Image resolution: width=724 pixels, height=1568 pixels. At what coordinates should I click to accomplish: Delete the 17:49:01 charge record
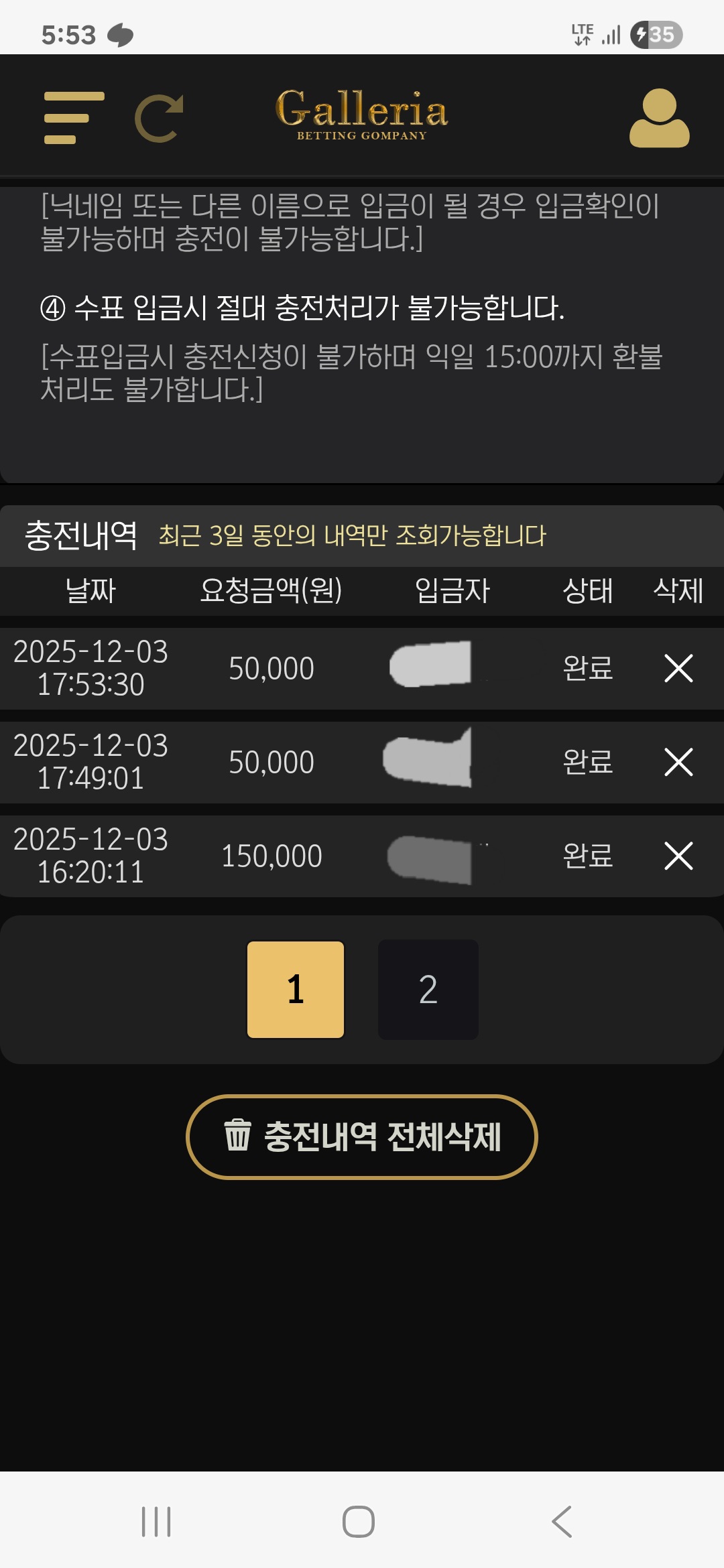678,762
